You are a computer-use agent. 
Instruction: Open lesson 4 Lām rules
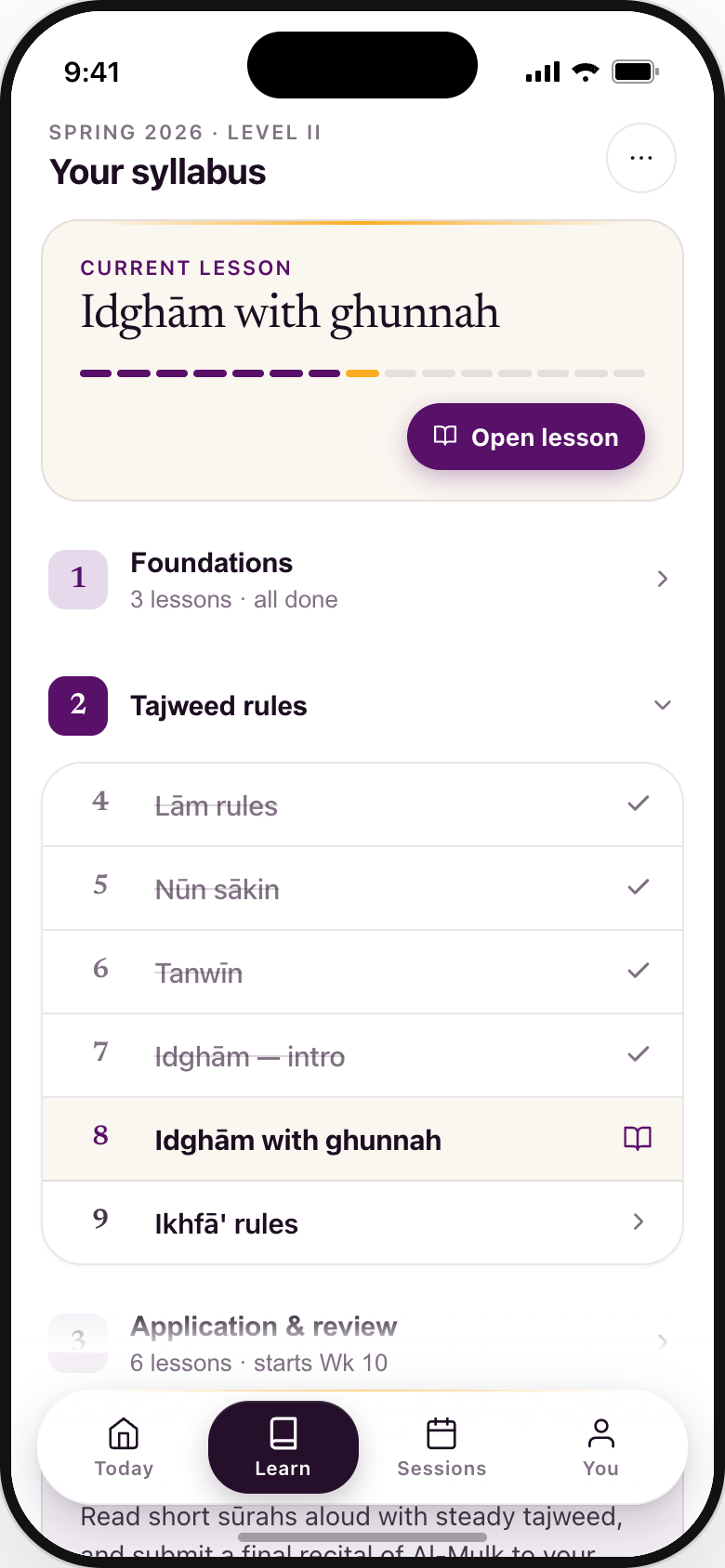tap(362, 805)
